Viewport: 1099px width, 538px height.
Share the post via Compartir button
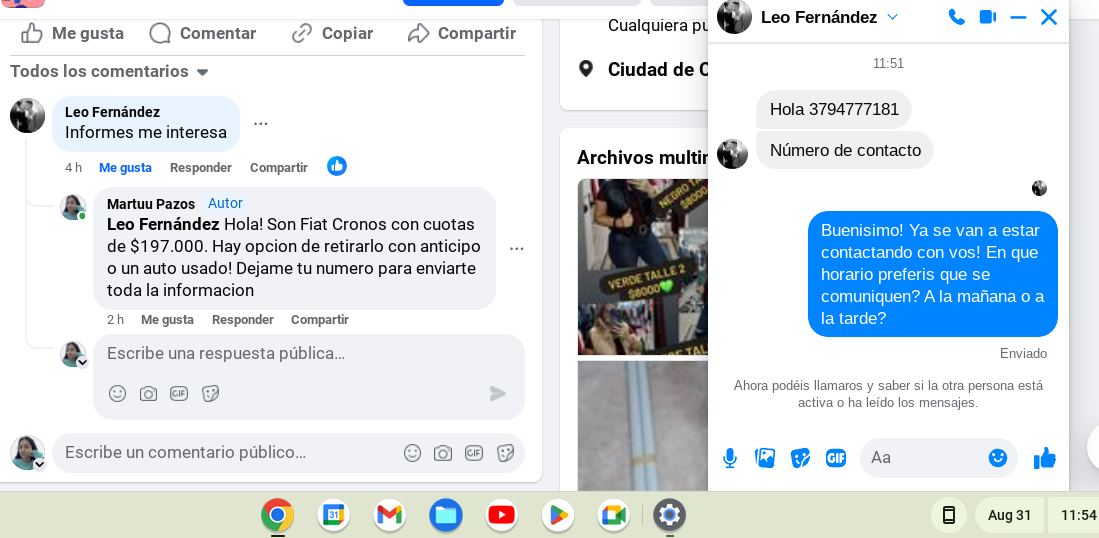point(462,33)
